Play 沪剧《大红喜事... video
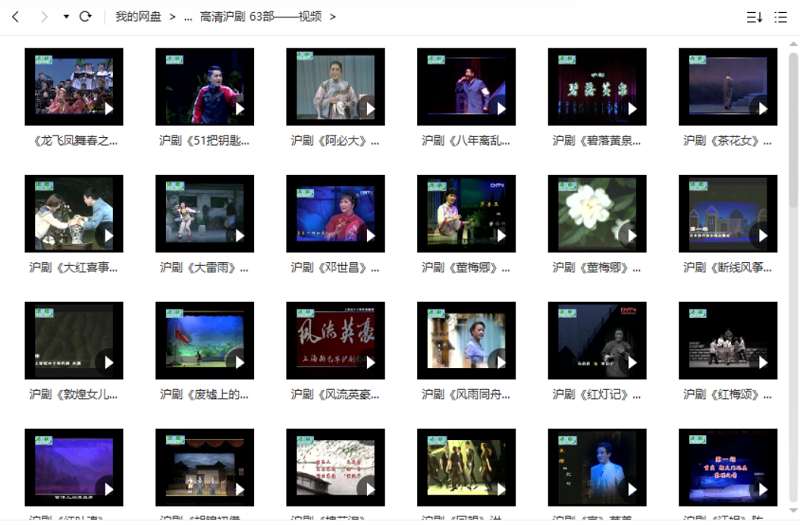Screen dimensions: 800x527 tap(74, 213)
